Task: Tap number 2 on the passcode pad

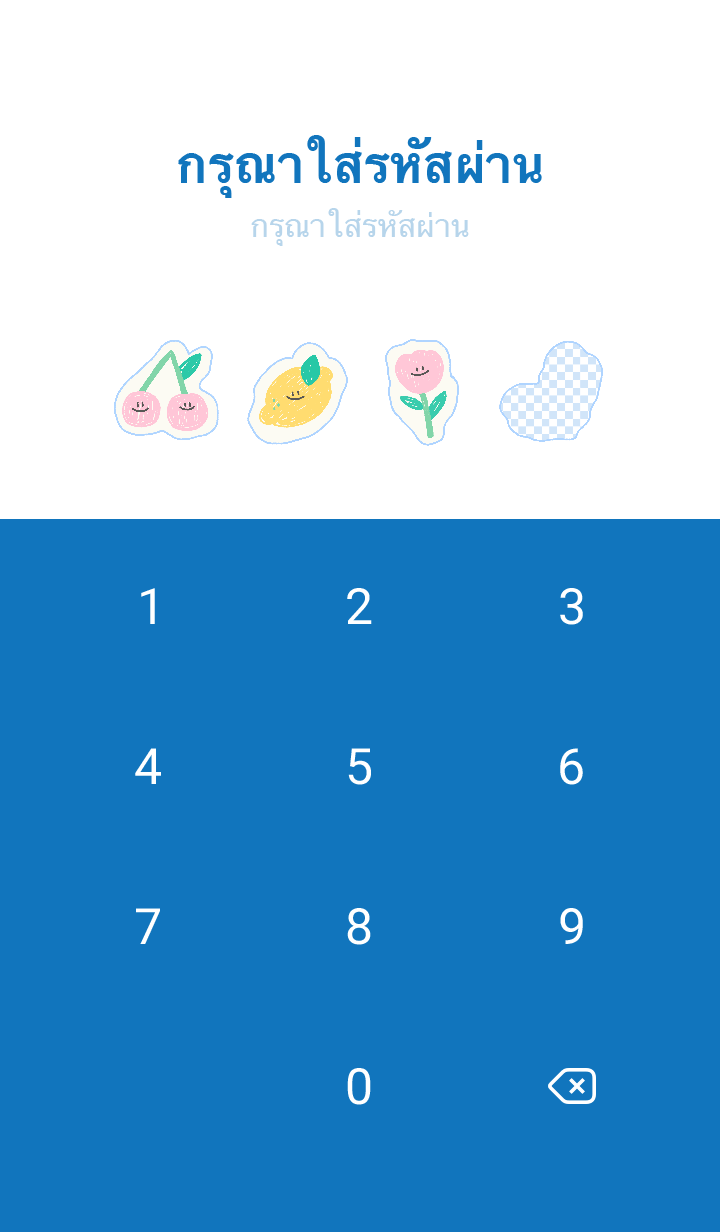Action: pos(359,607)
